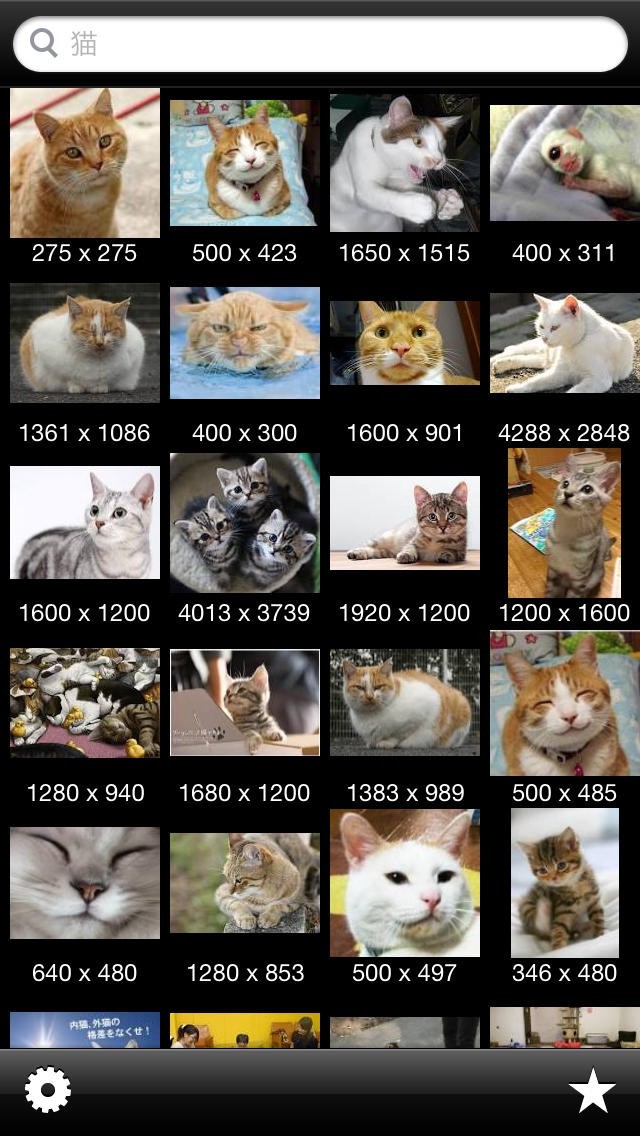Tap the search field containing 猫
This screenshot has height=1136, width=640.
320,43
